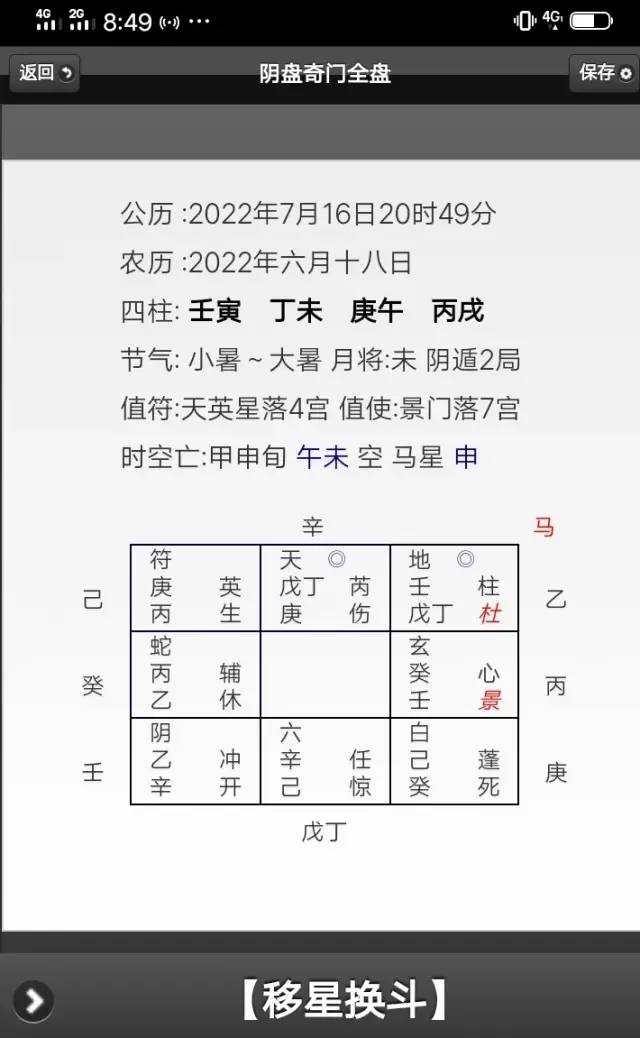Tap the 返回 back button
640x1038 pixels.
(x=45, y=72)
